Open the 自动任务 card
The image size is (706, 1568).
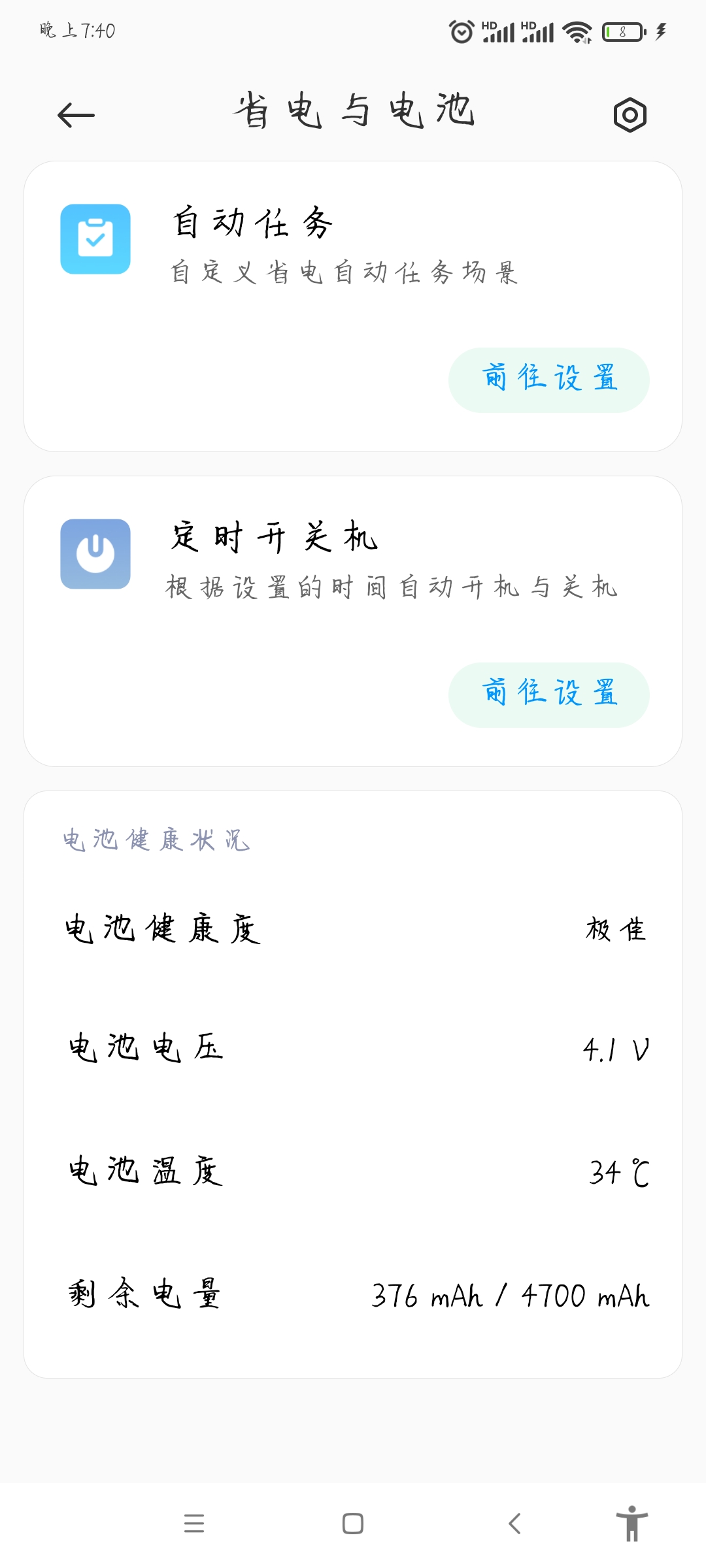tap(353, 306)
